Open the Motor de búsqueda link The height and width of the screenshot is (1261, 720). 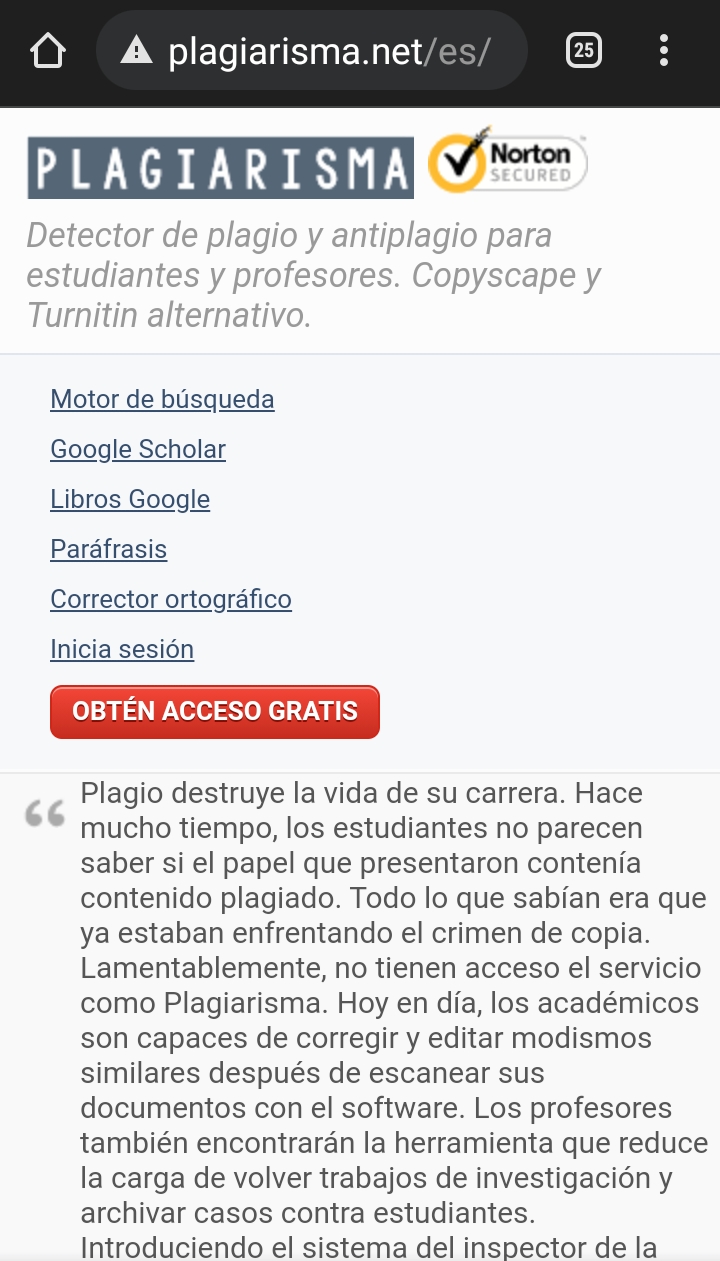pos(162,399)
